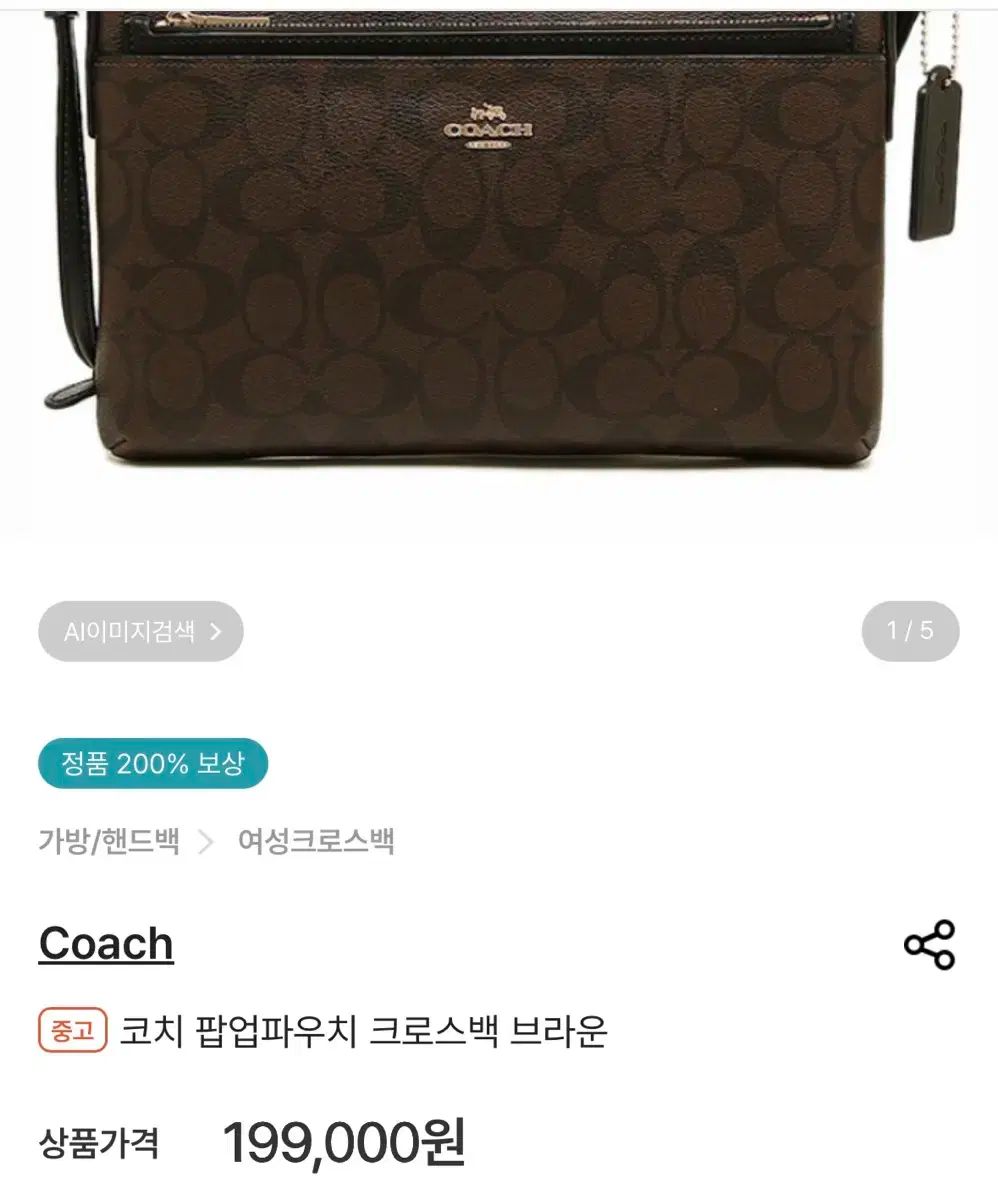
Task: Share this Coach bag listing
Action: (929, 944)
